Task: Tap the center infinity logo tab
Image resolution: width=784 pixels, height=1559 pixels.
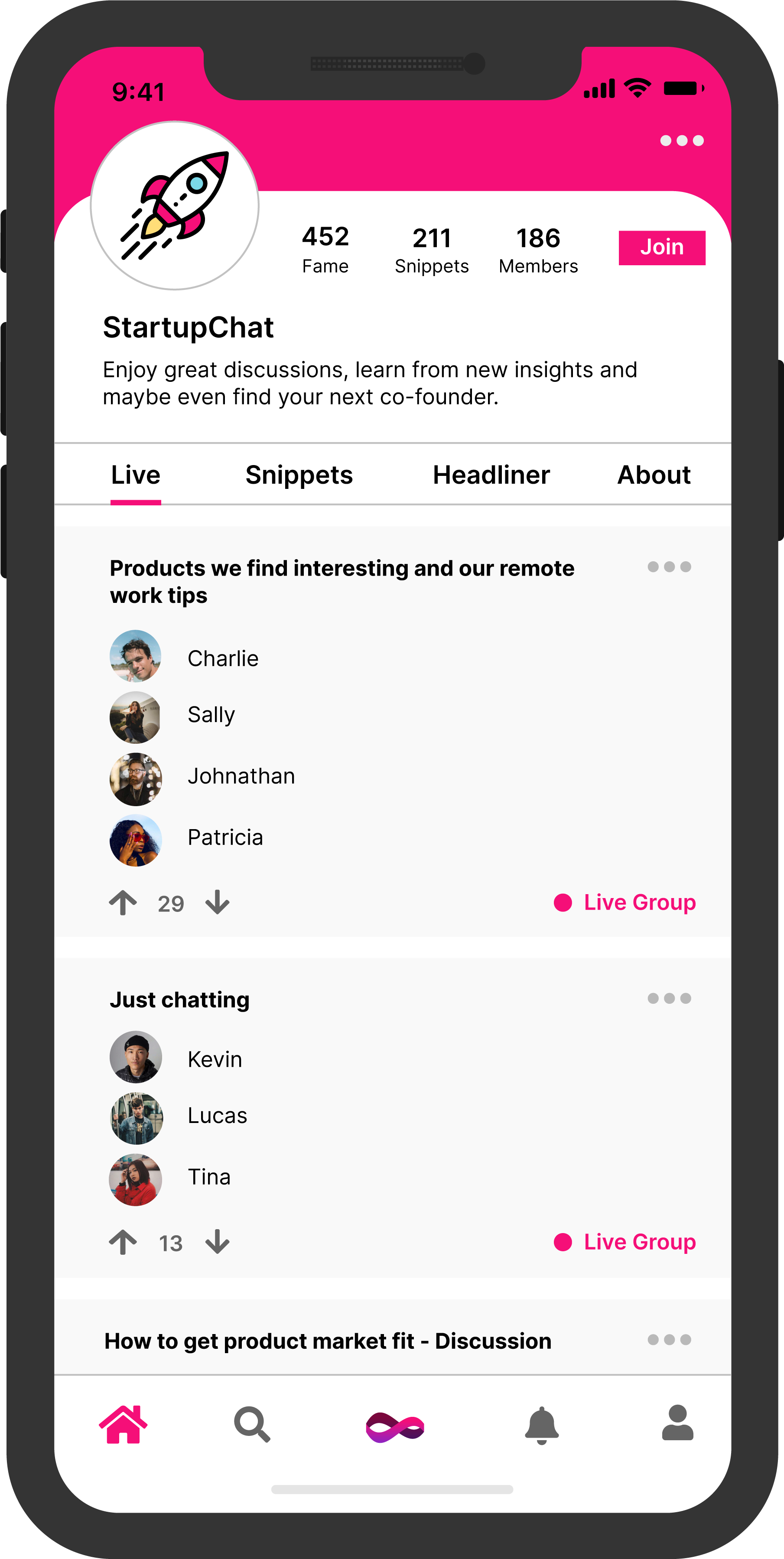Action: pyautogui.click(x=394, y=1428)
